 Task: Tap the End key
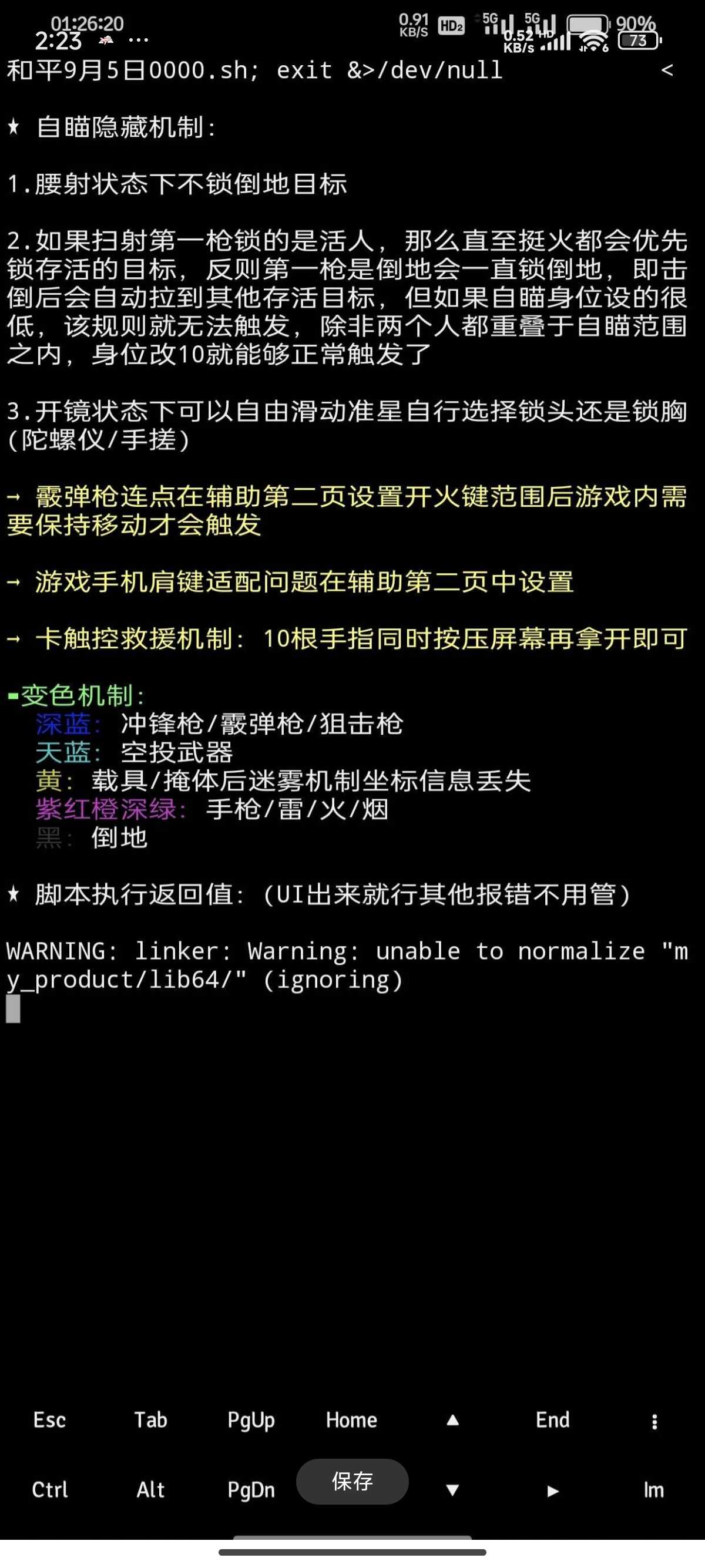click(x=552, y=1421)
